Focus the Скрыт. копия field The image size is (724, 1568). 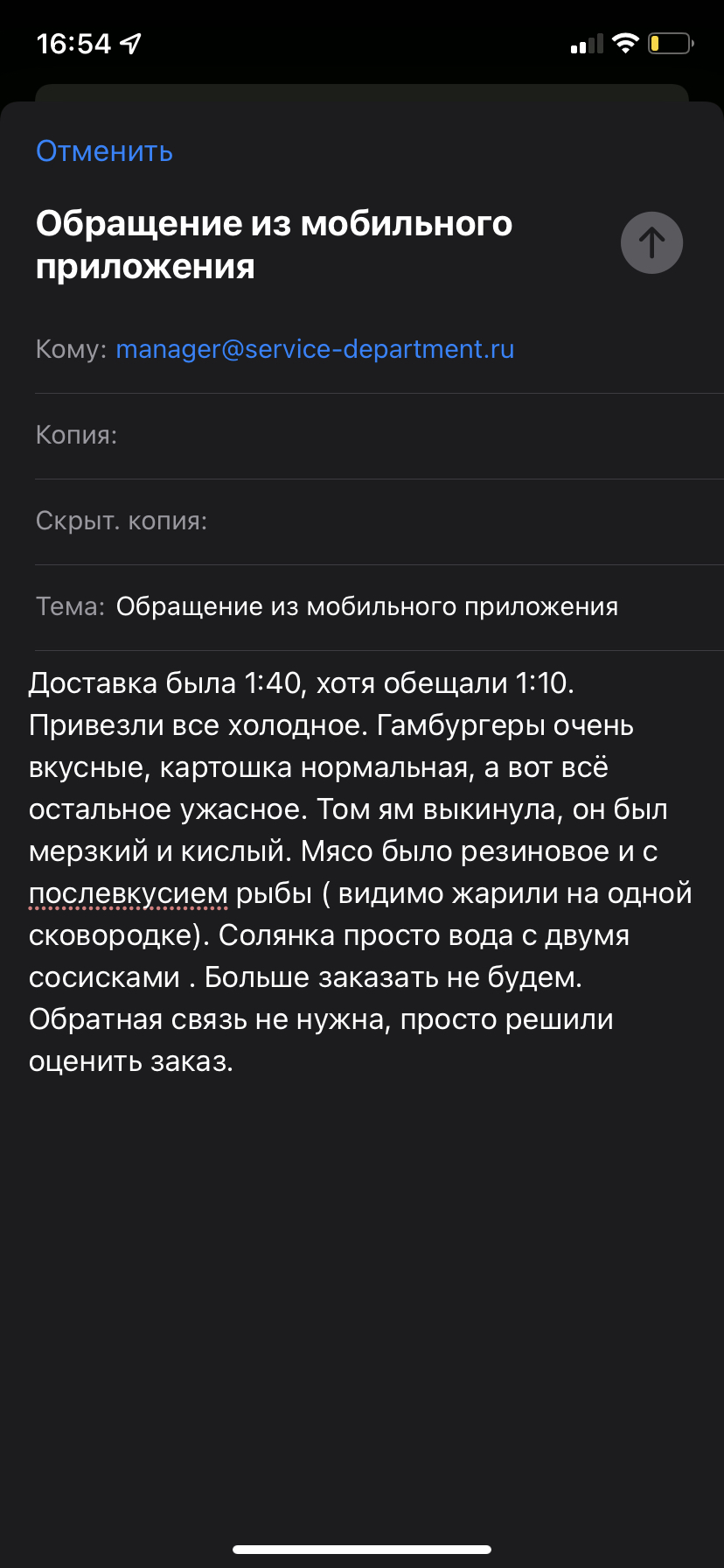click(379, 521)
